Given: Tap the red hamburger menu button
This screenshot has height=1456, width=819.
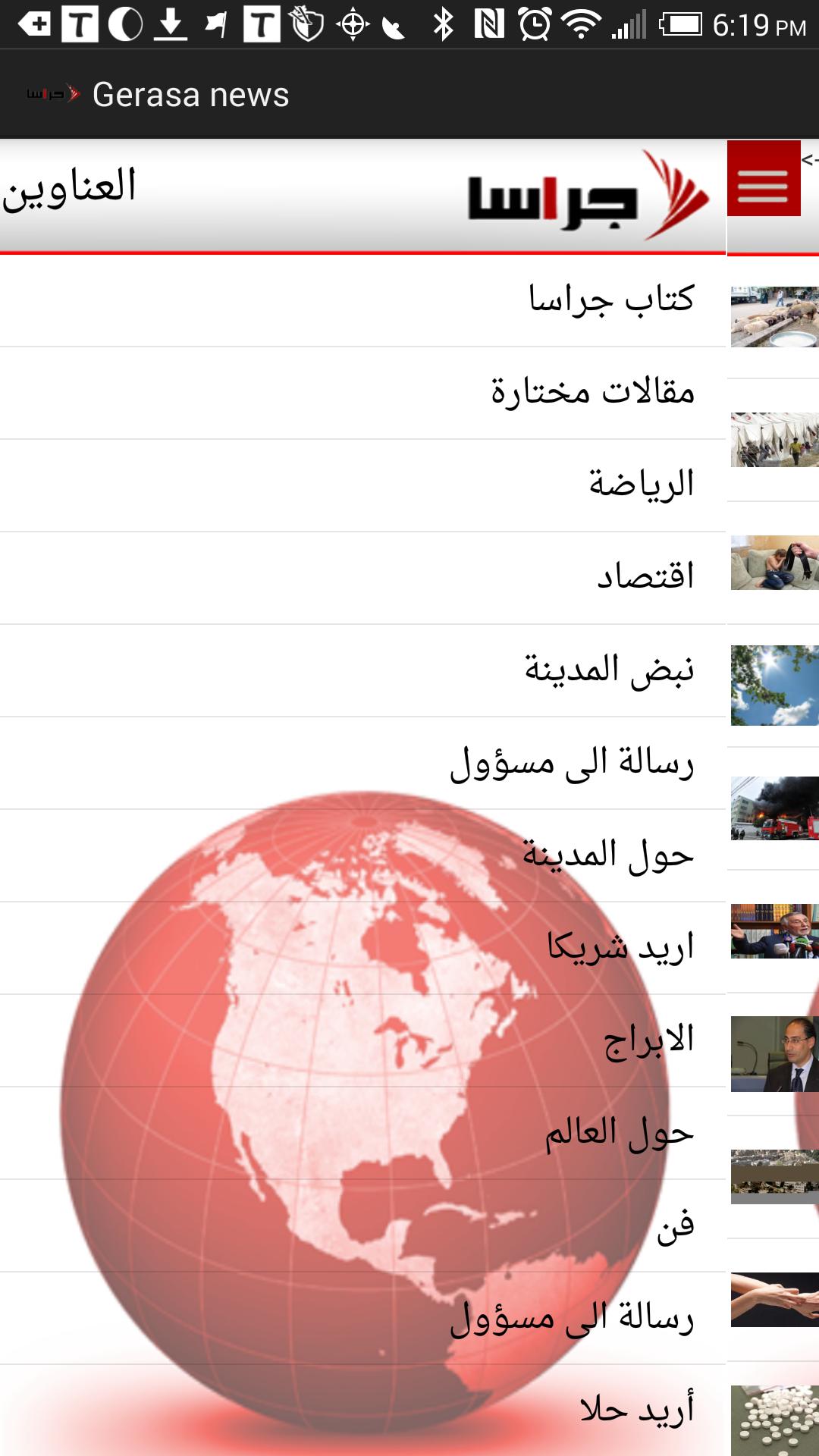Looking at the screenshot, I should [x=763, y=180].
